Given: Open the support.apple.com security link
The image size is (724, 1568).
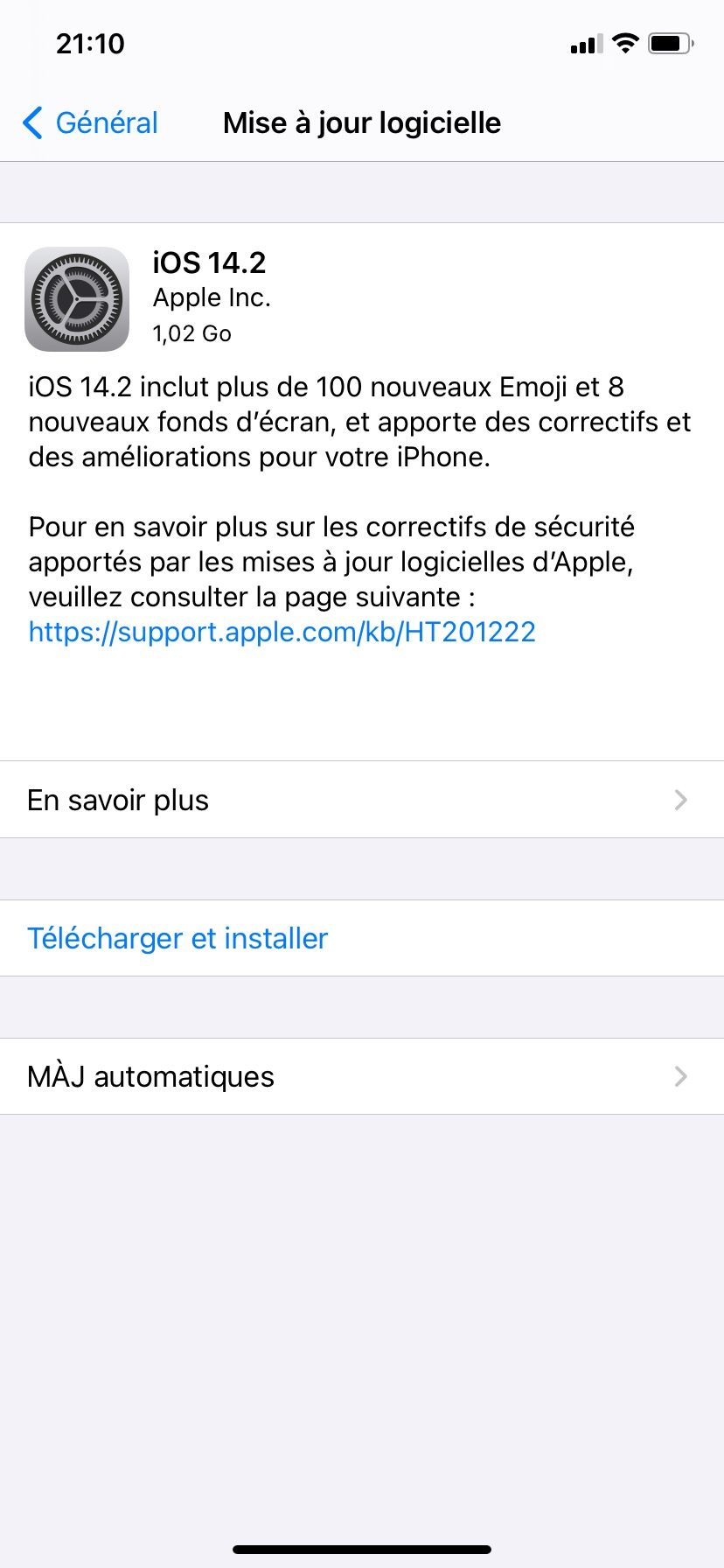Looking at the screenshot, I should tap(282, 632).
